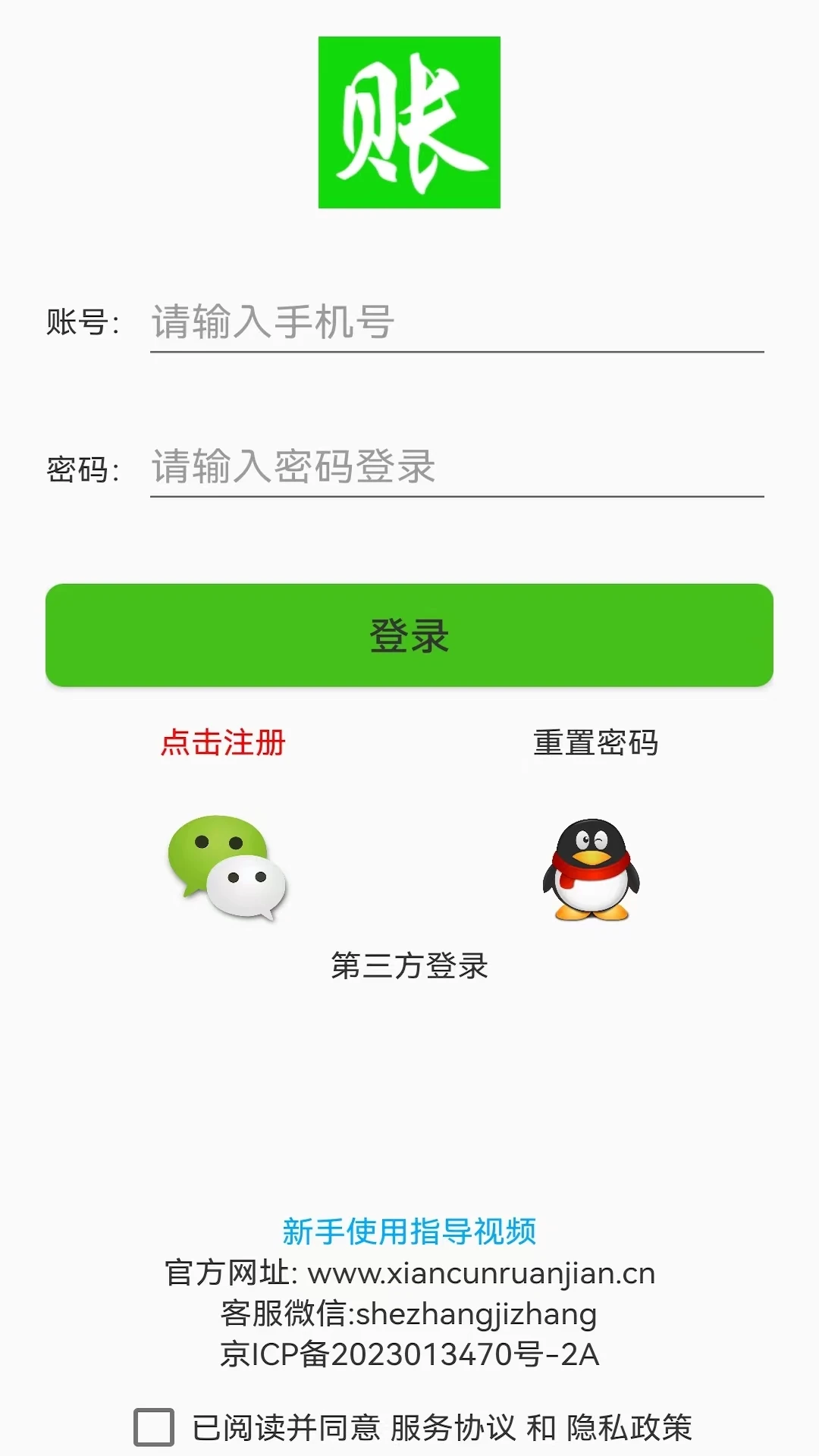The image size is (819, 1456).
Task: Click the green app icon at top
Action: 409,123
